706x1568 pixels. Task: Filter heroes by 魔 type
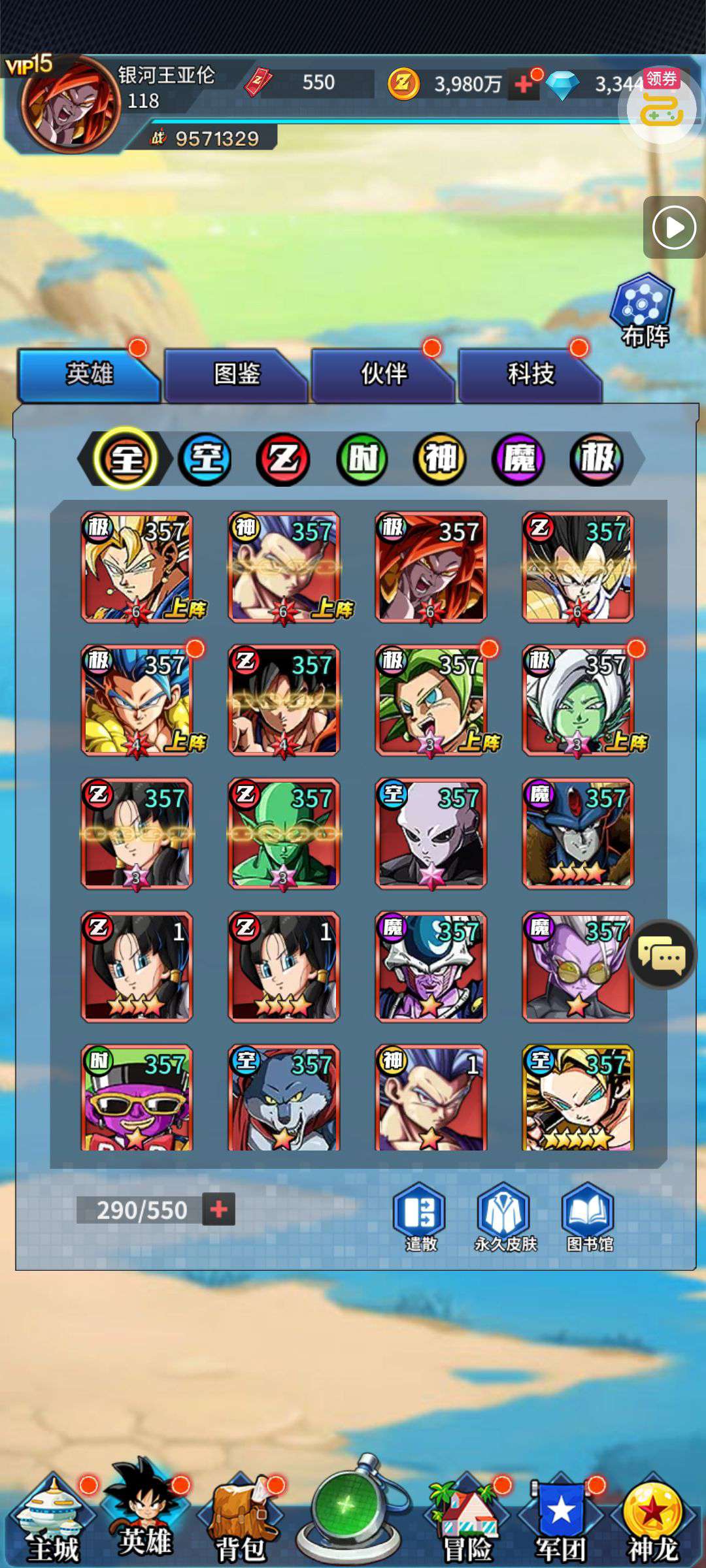point(518,459)
